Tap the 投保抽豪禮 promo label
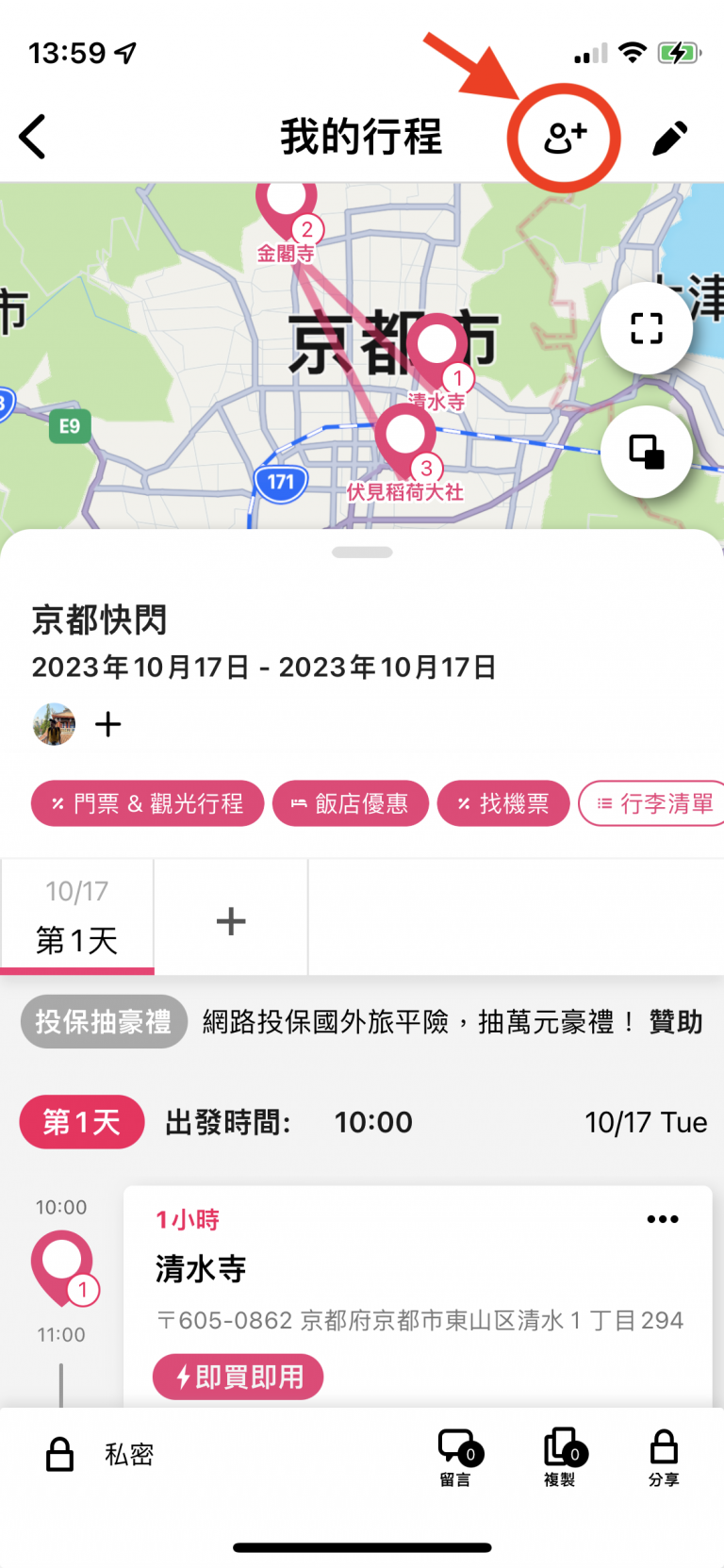Image resolution: width=724 pixels, height=1568 pixels. [104, 1021]
